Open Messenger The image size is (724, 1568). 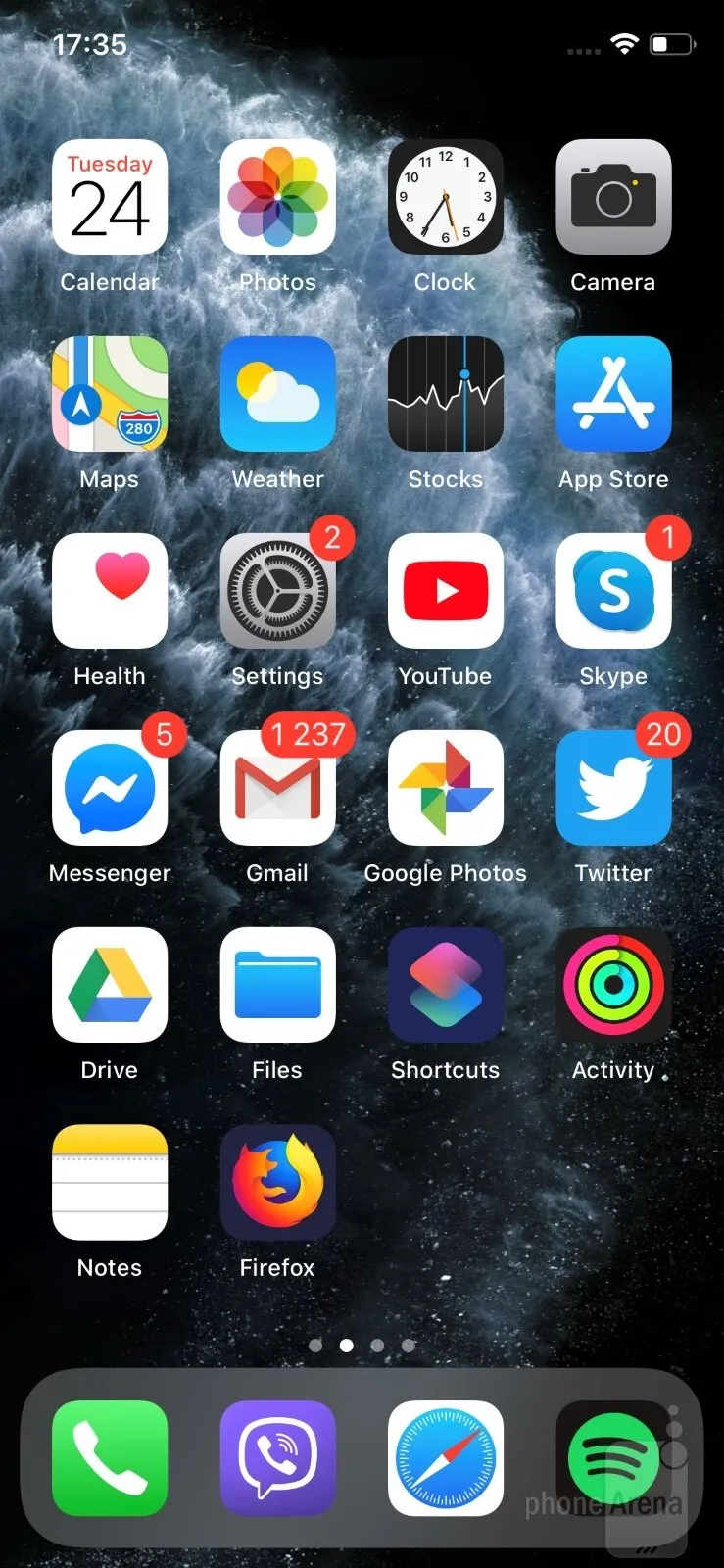click(x=110, y=788)
